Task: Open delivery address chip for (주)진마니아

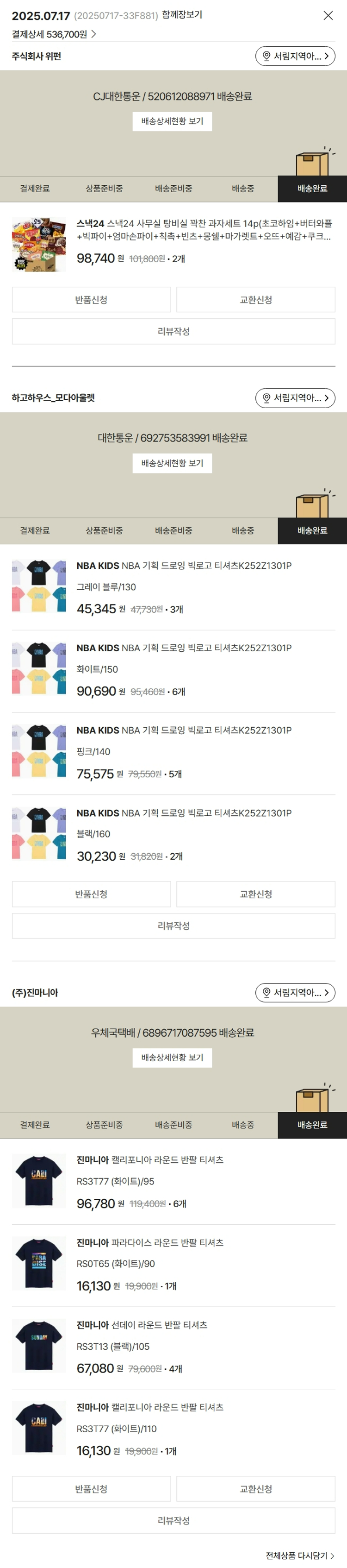Action: click(295, 992)
